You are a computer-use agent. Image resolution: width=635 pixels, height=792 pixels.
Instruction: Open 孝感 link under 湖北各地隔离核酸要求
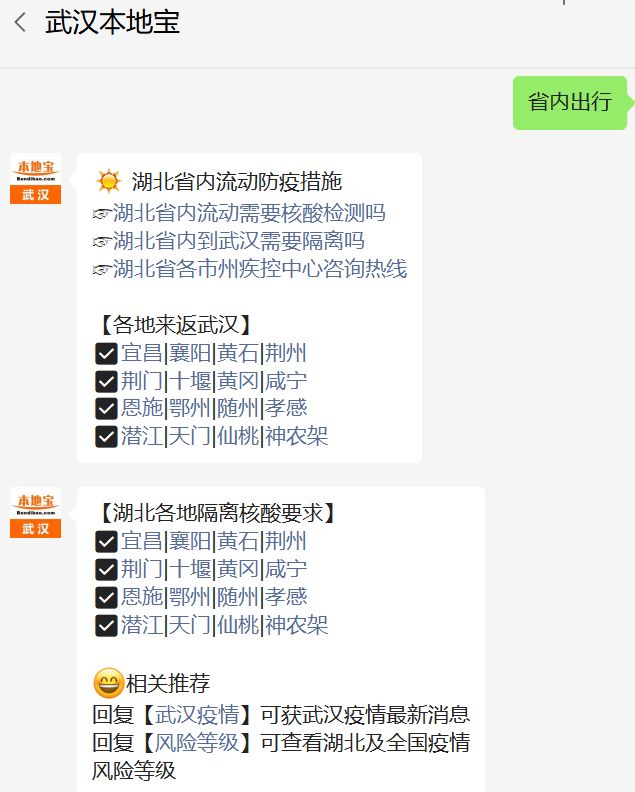286,597
